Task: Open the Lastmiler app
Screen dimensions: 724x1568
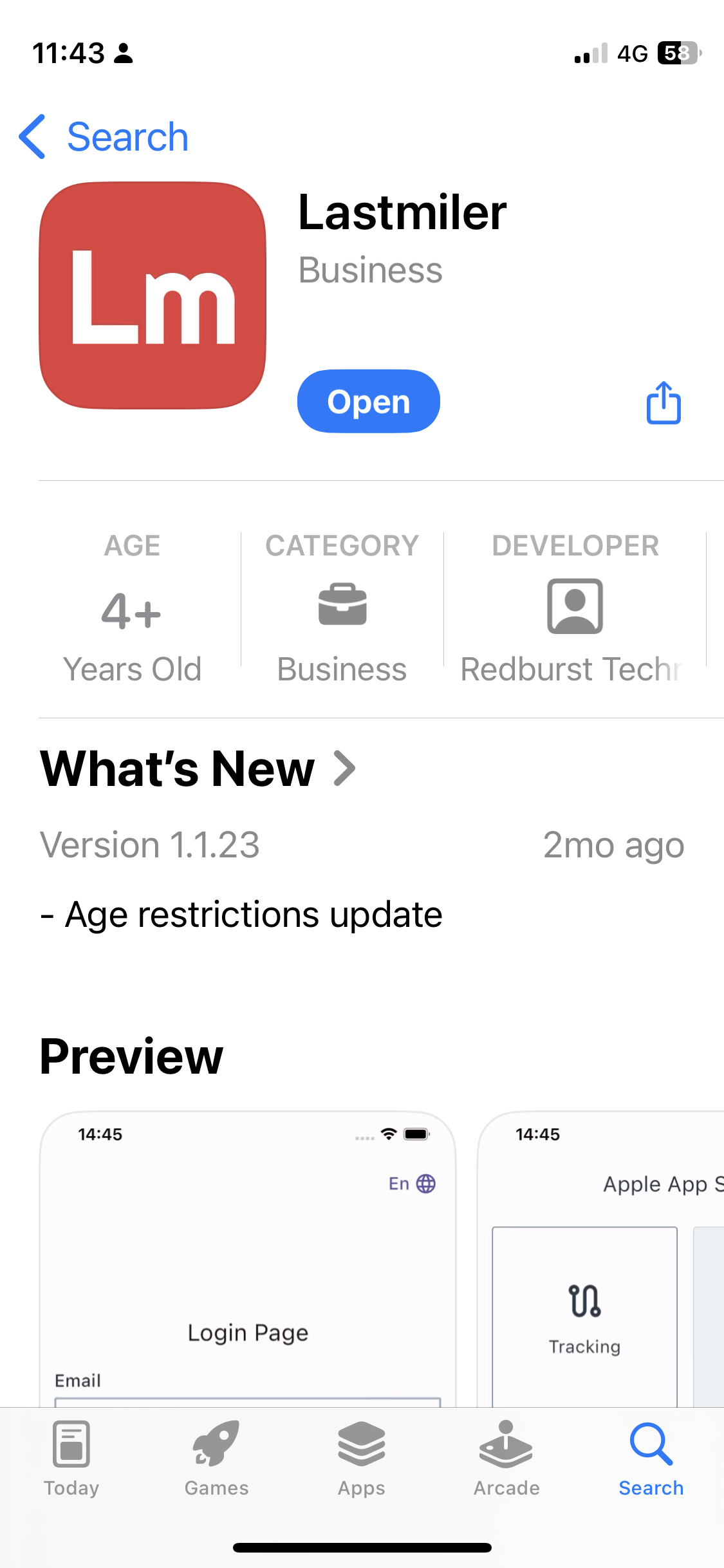Action: 368,402
